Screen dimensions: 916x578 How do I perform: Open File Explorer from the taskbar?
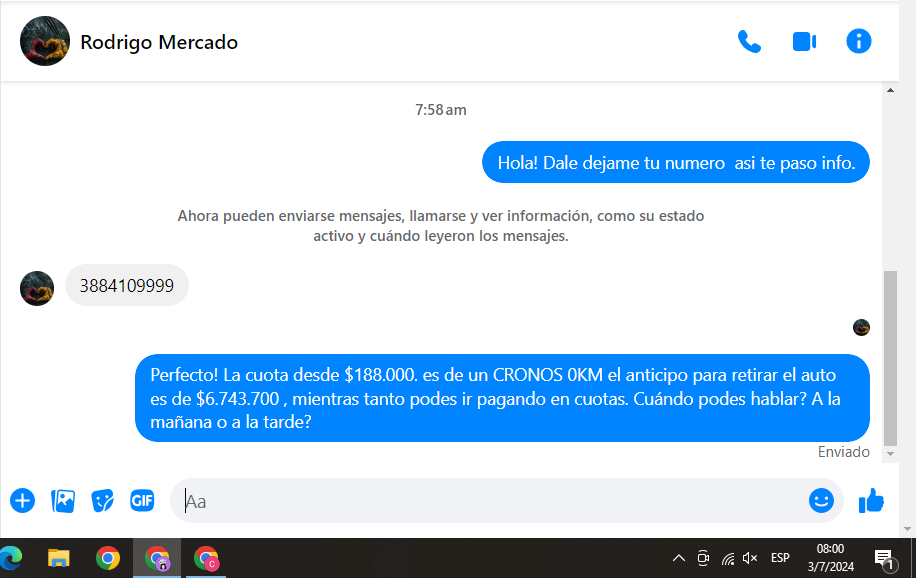point(59,558)
